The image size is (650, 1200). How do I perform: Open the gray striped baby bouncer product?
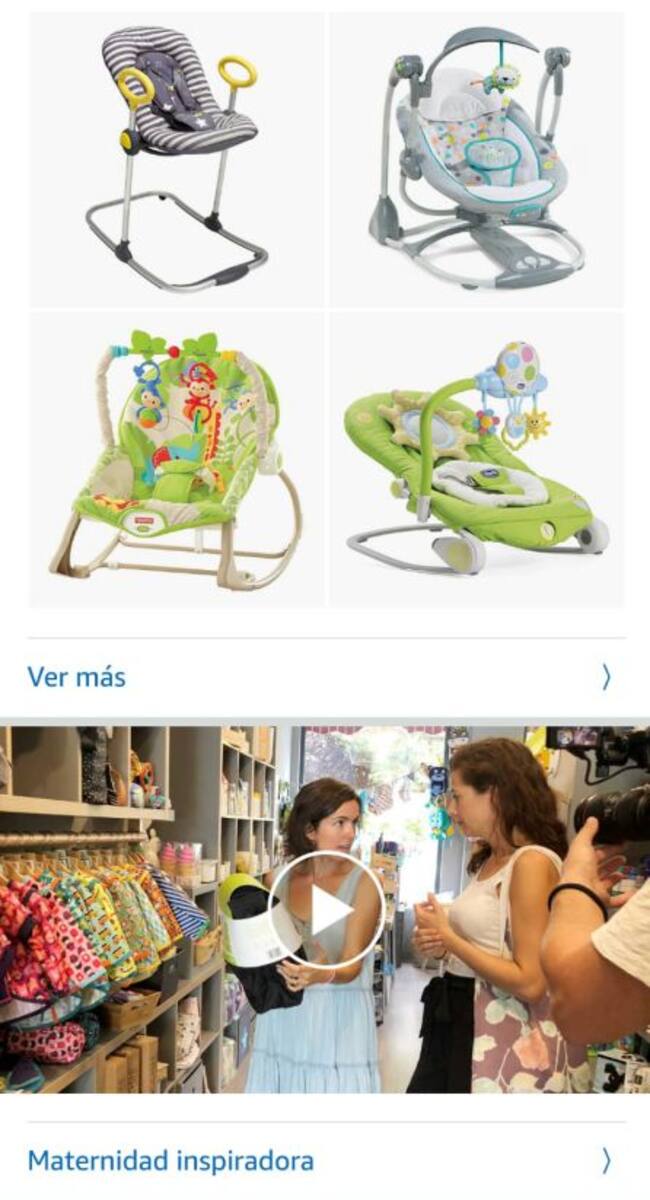[177, 160]
